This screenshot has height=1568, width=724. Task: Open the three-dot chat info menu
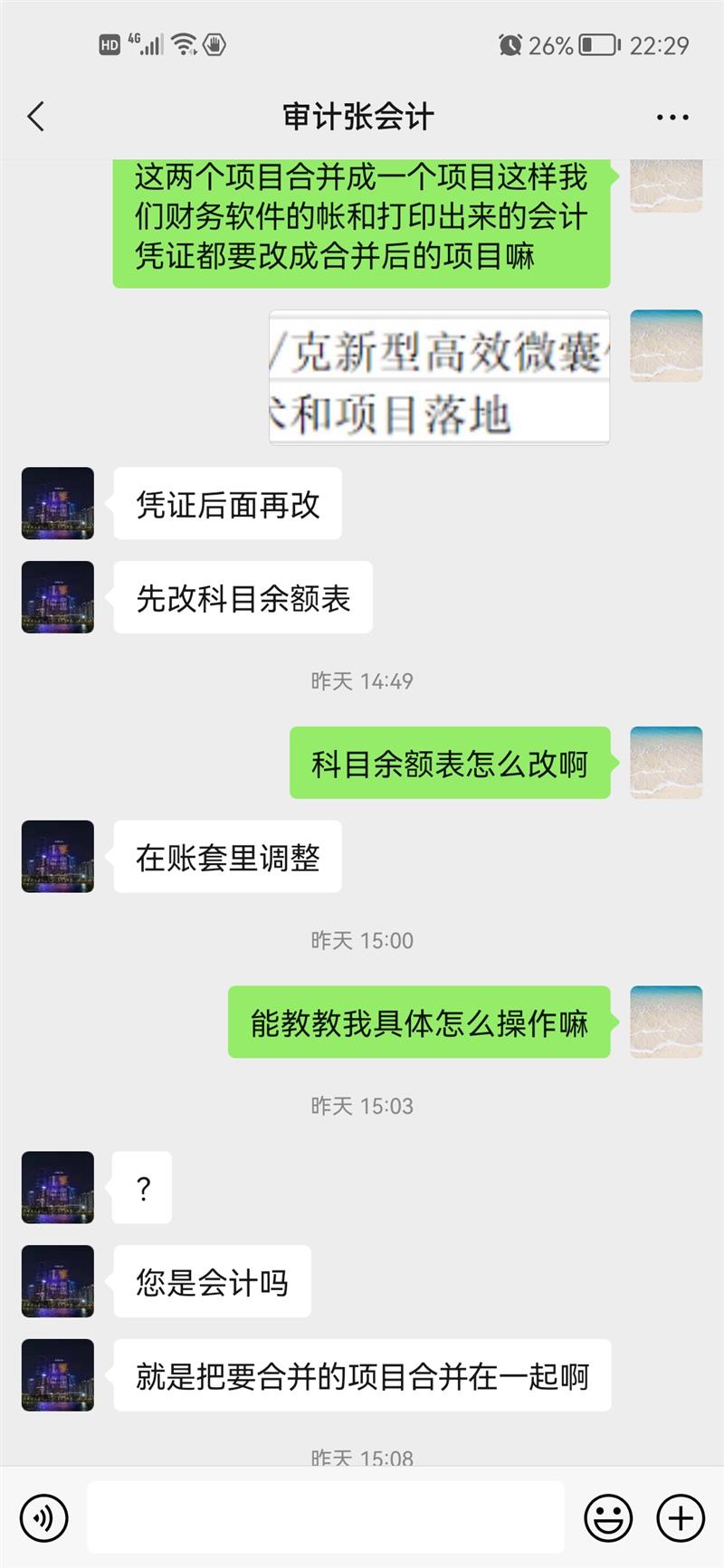(672, 118)
